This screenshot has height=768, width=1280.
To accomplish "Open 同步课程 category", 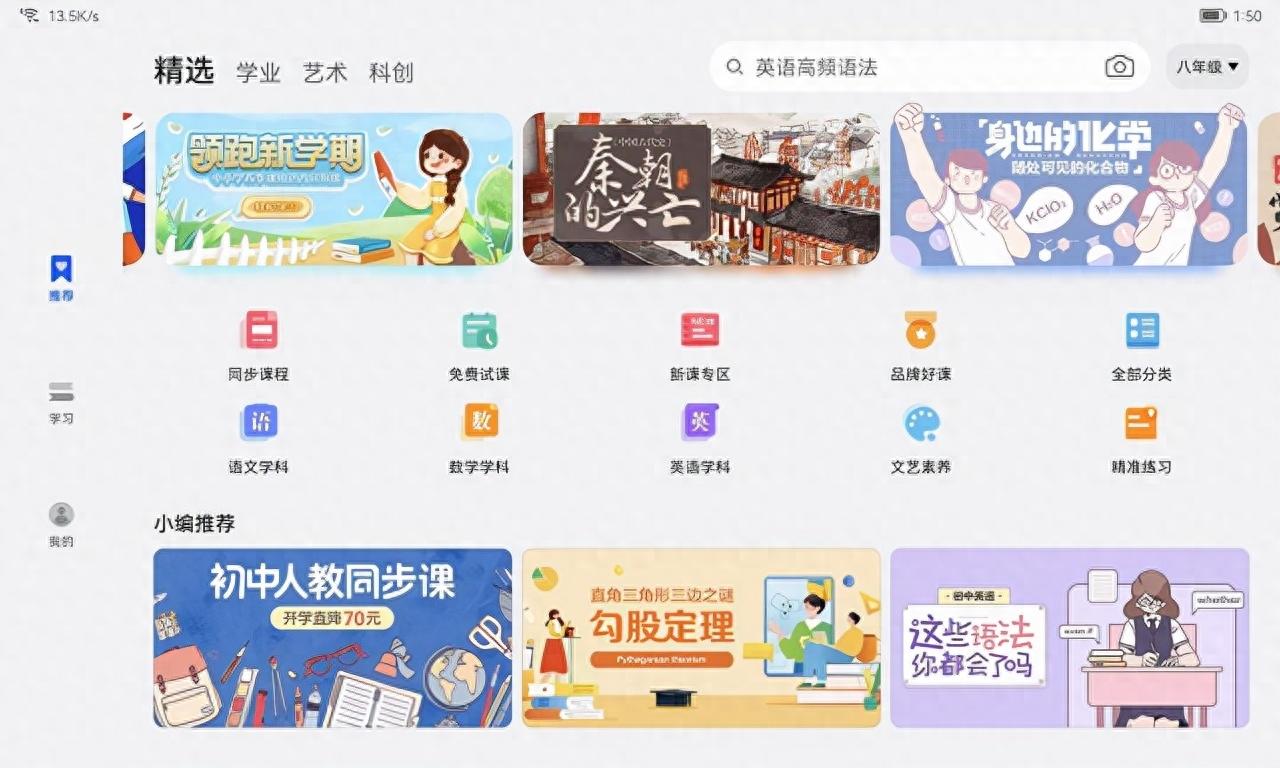I will click(258, 345).
